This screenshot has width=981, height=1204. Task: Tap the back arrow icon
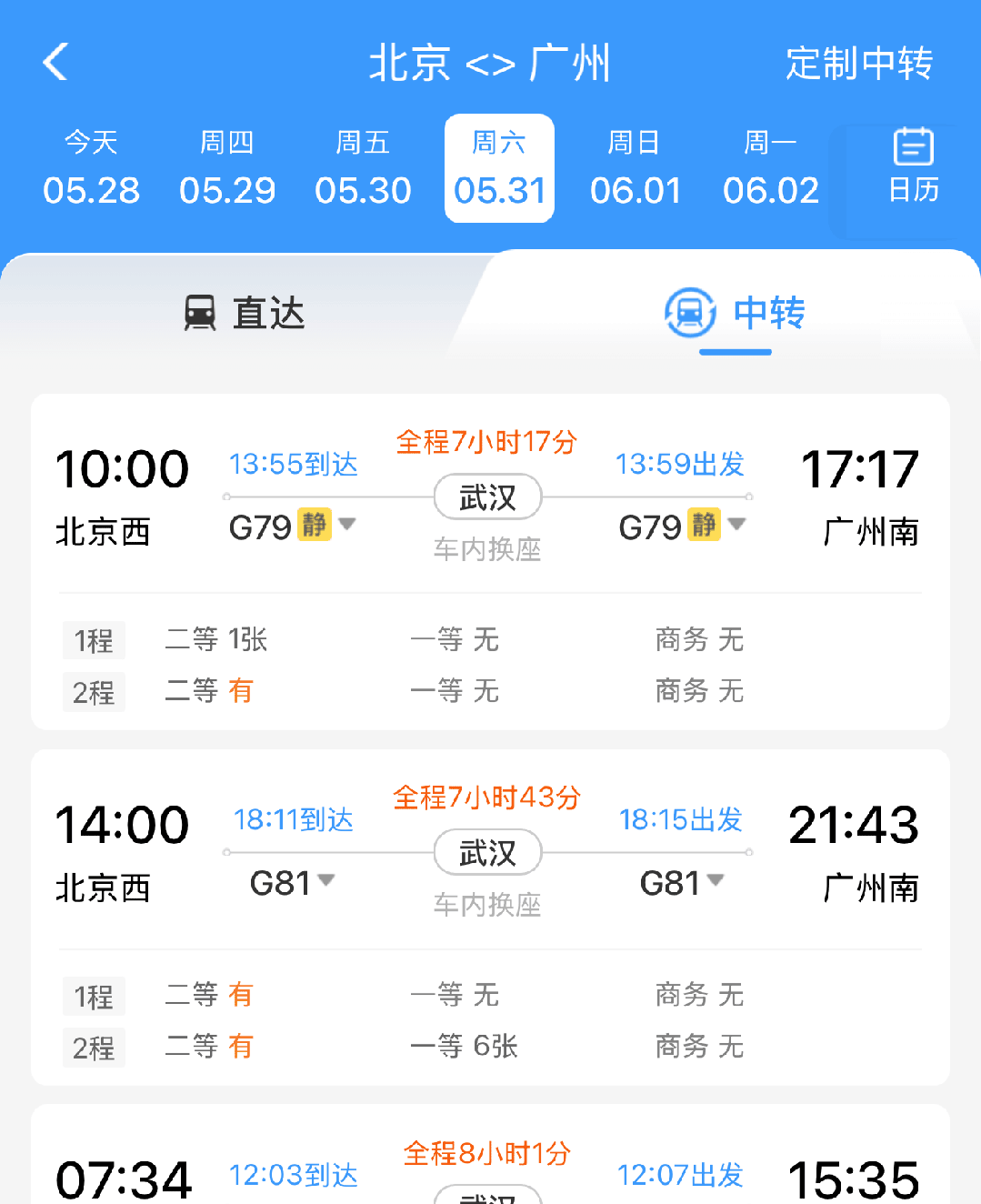(55, 62)
